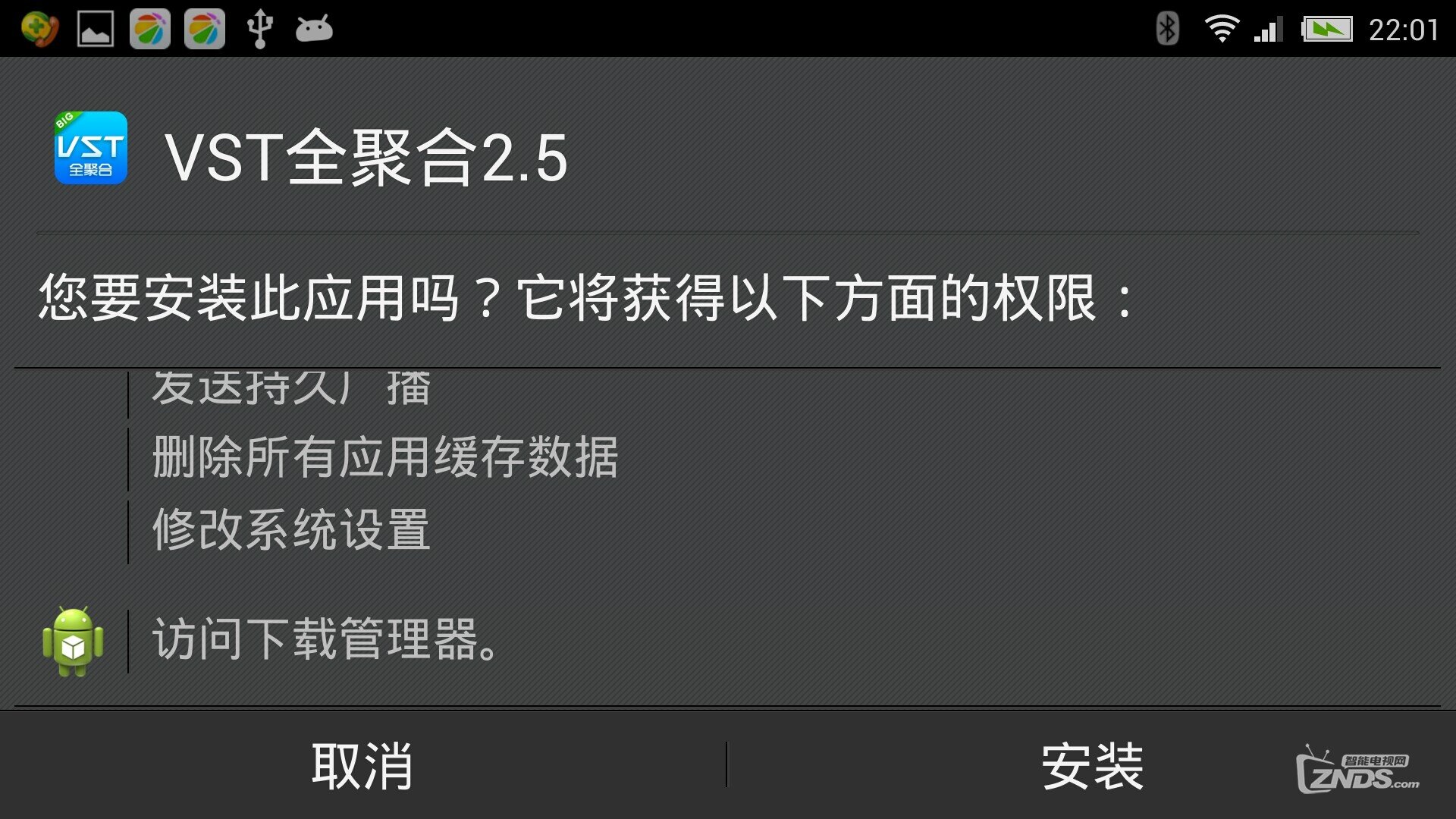Show details for 访问下载管理器 permission

coord(326,639)
